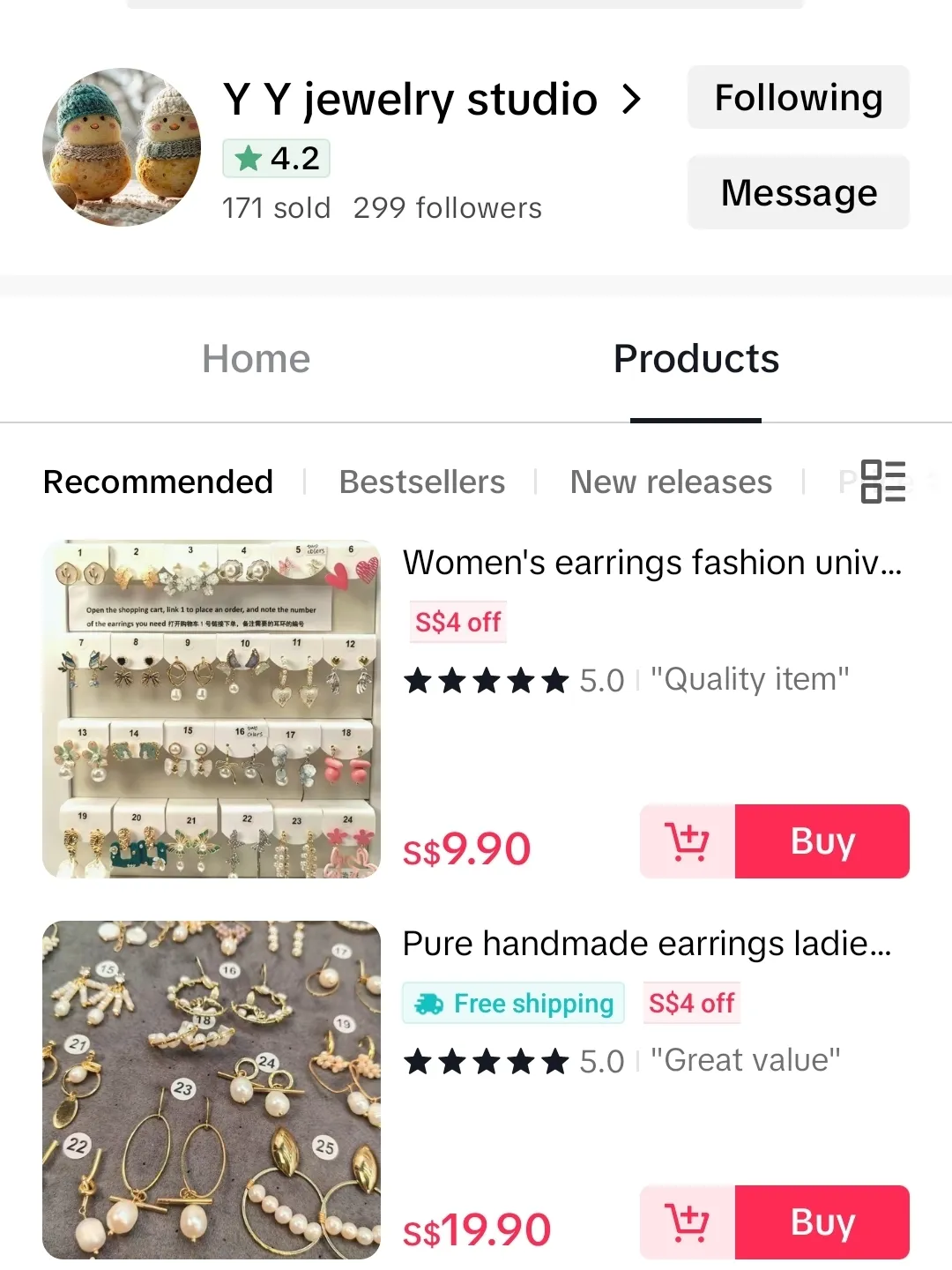Image resolution: width=952 pixels, height=1270 pixels.
Task: Buy the S$19.90 handmade earrings
Action: pos(822,1222)
